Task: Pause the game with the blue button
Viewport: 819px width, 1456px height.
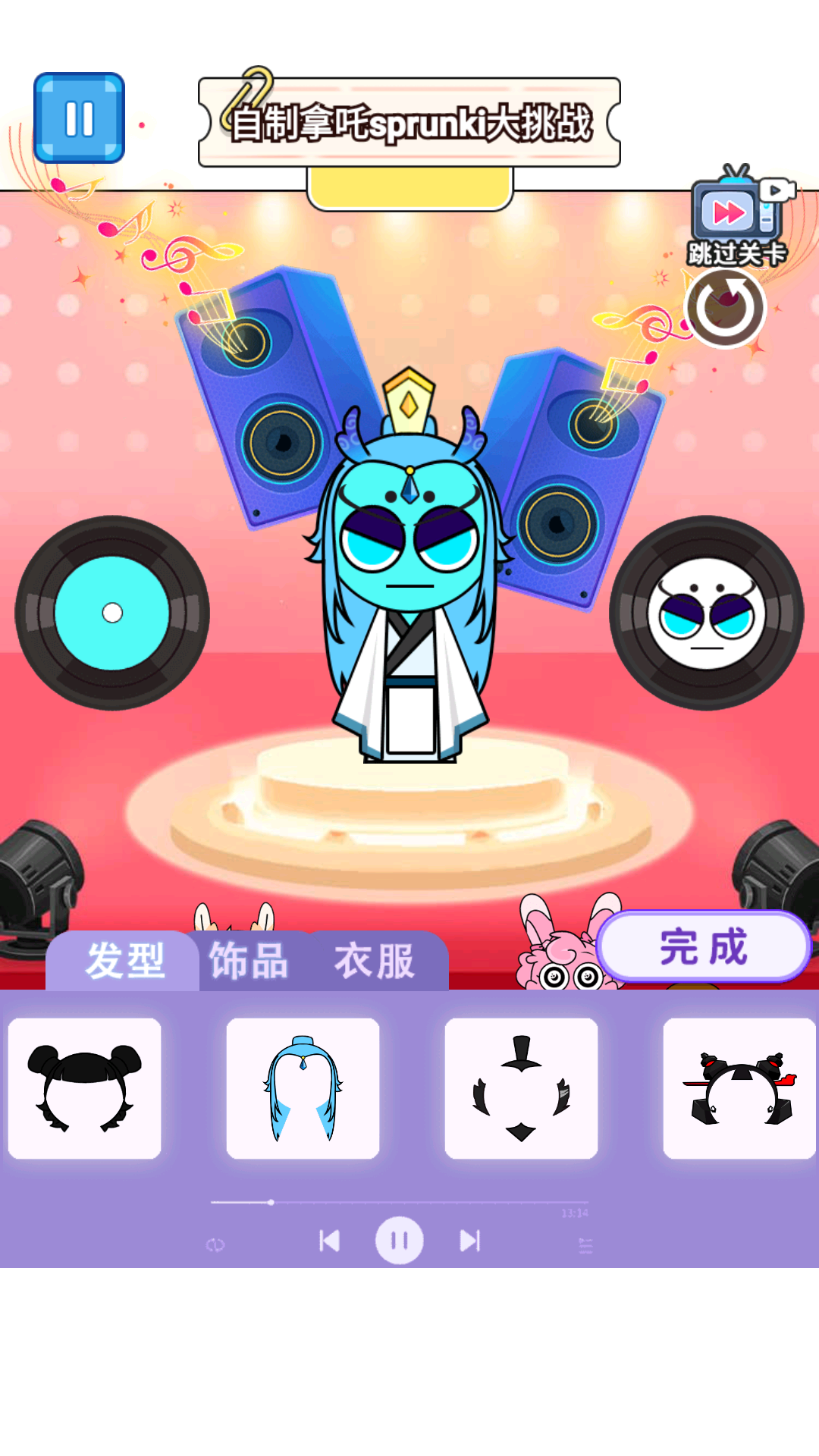Action: point(79,118)
